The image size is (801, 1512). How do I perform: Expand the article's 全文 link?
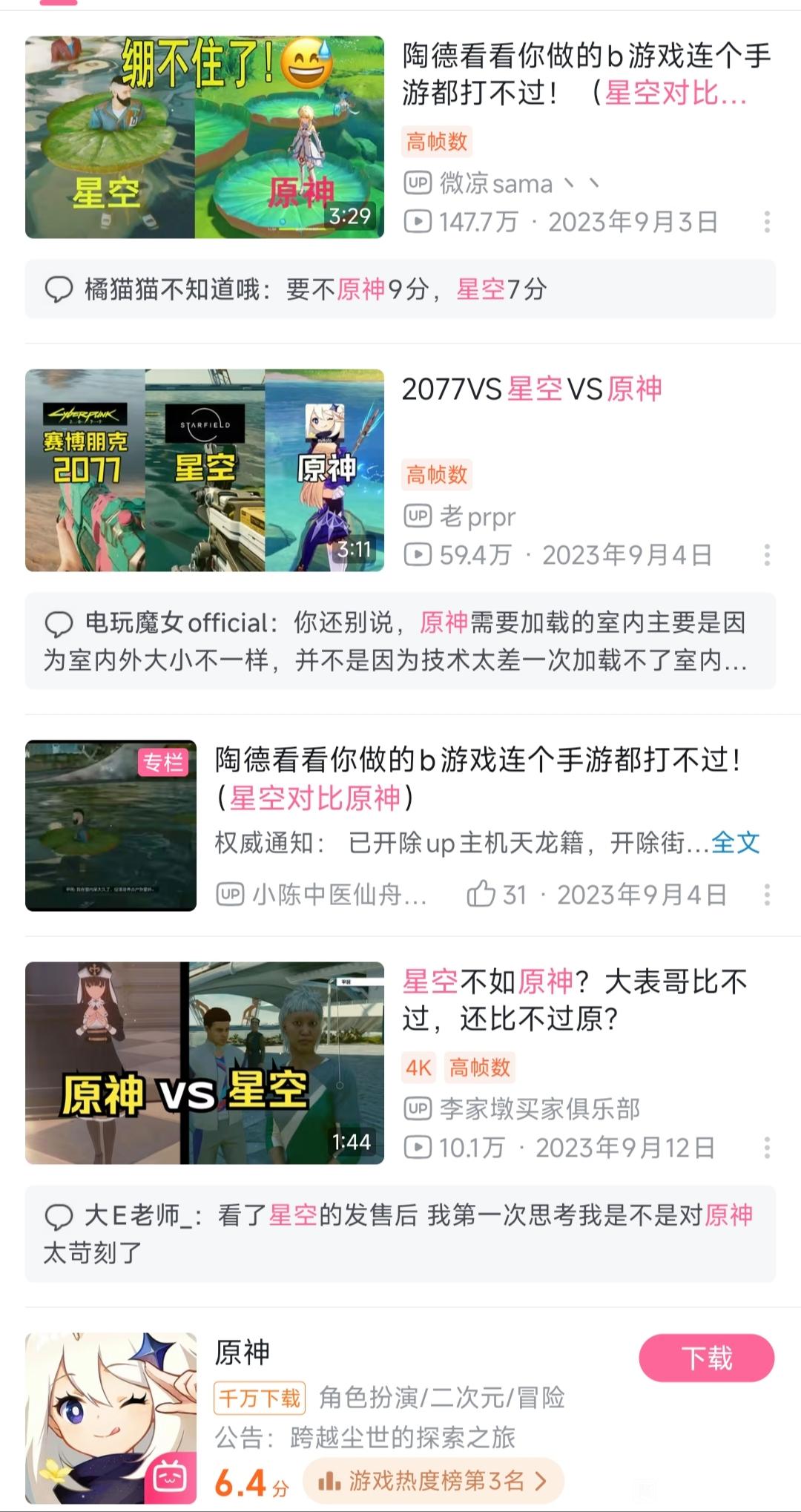click(x=735, y=843)
